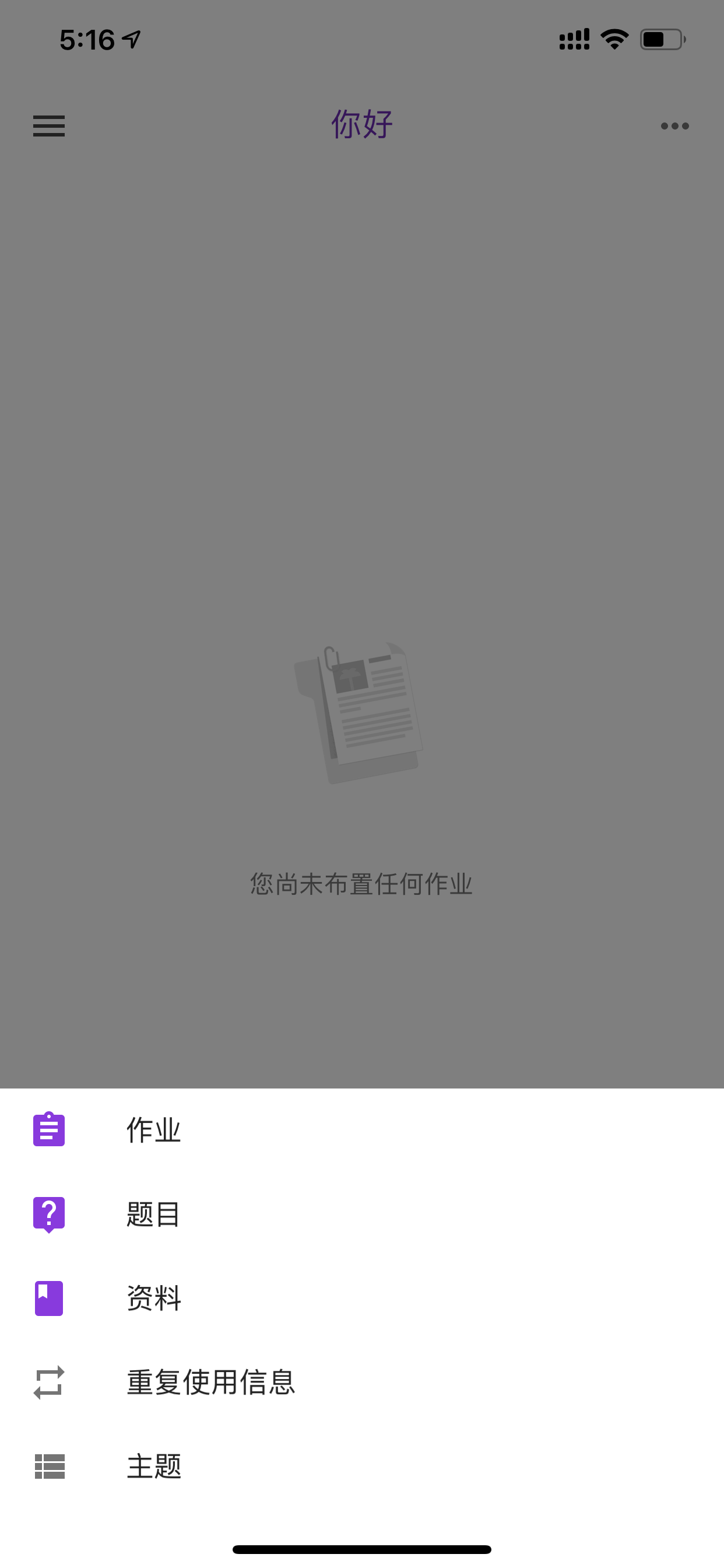Tap 重复使用信息 to reuse a post
724x1568 pixels.
tap(362, 1382)
